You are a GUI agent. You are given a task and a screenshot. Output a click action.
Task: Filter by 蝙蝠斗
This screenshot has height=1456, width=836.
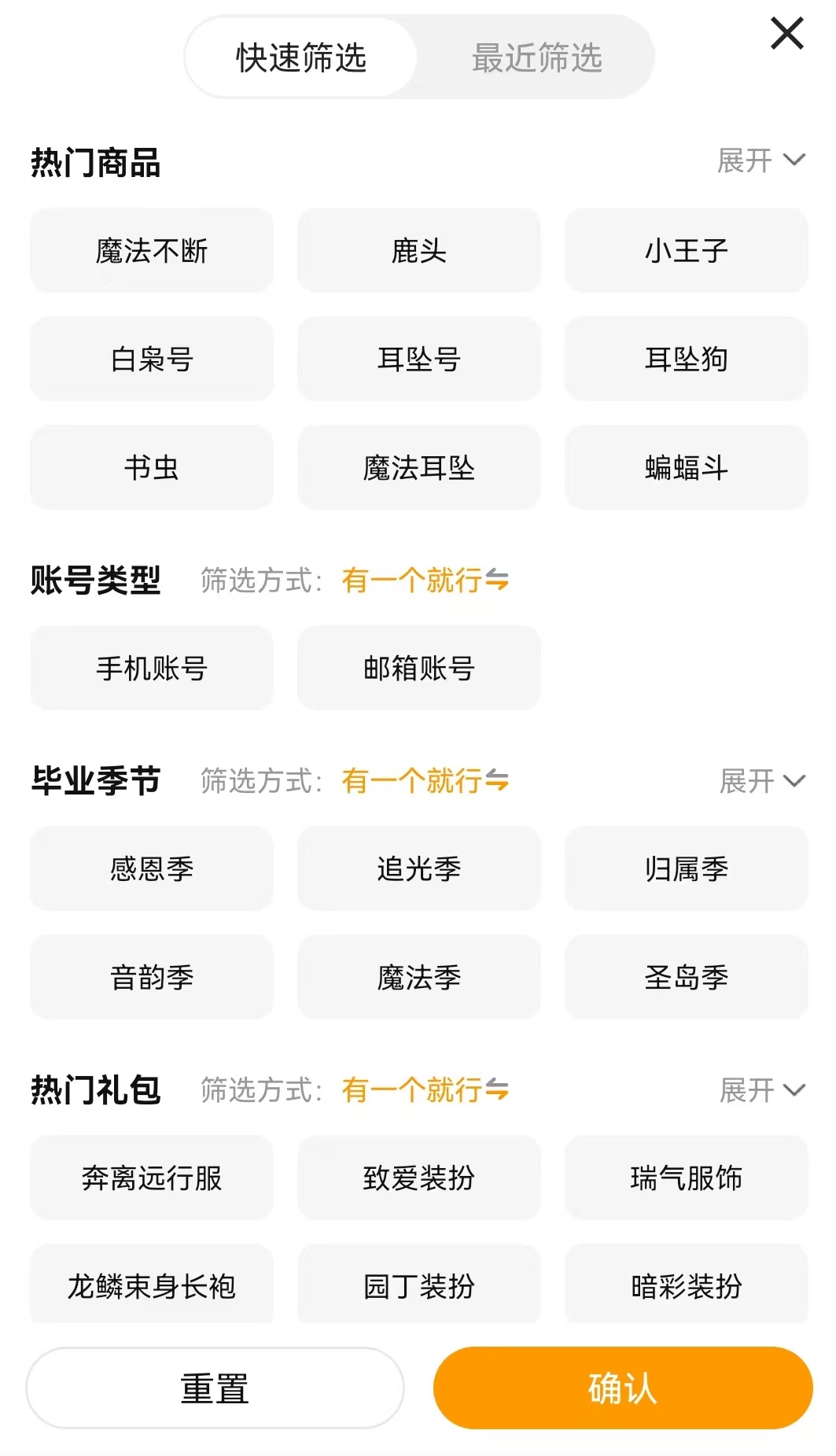pyautogui.click(x=686, y=468)
